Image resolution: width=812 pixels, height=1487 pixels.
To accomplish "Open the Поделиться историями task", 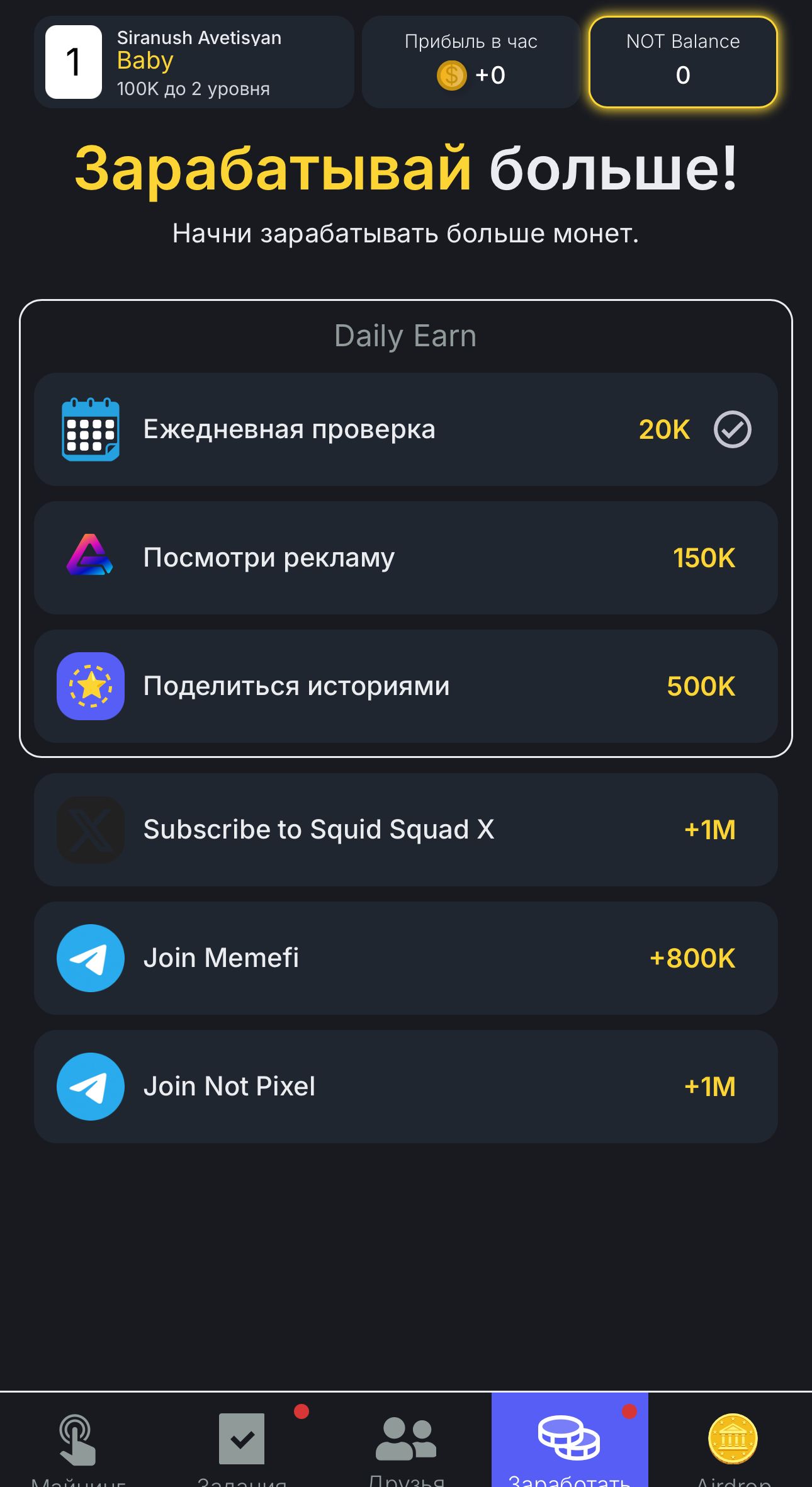I will click(x=405, y=686).
